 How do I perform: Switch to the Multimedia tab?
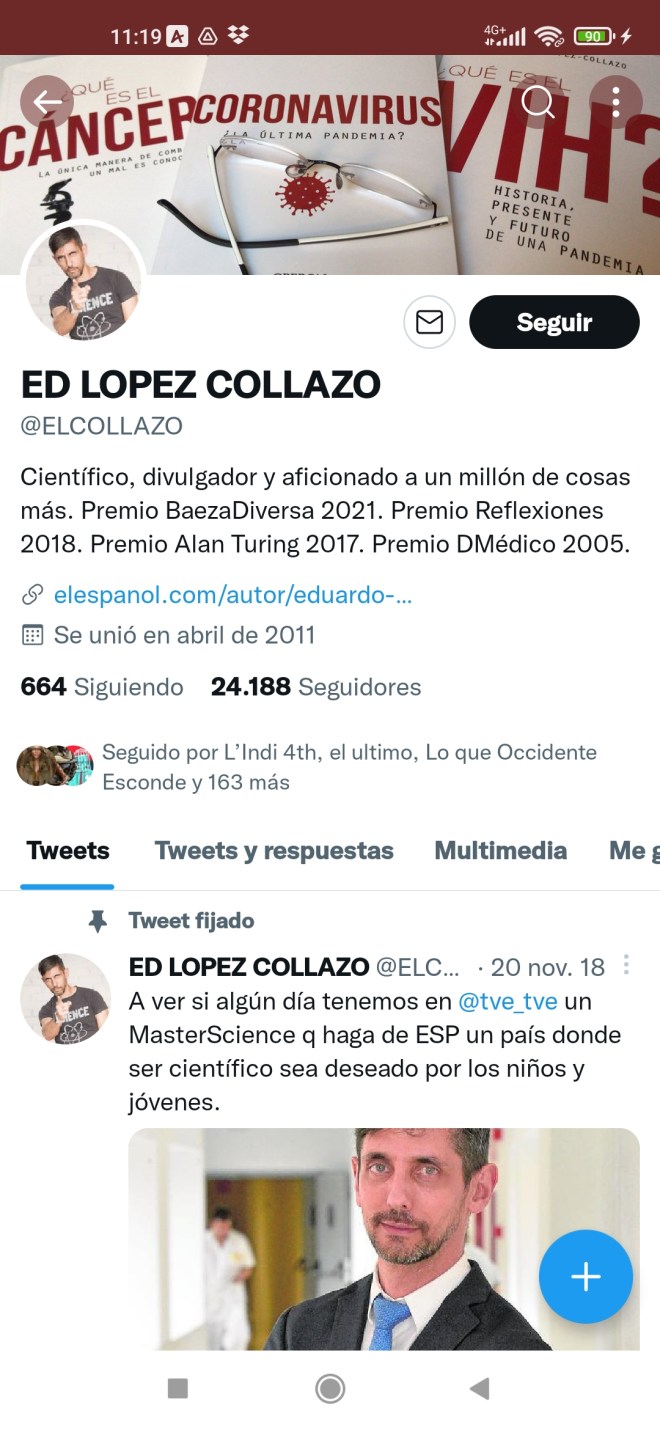point(500,851)
